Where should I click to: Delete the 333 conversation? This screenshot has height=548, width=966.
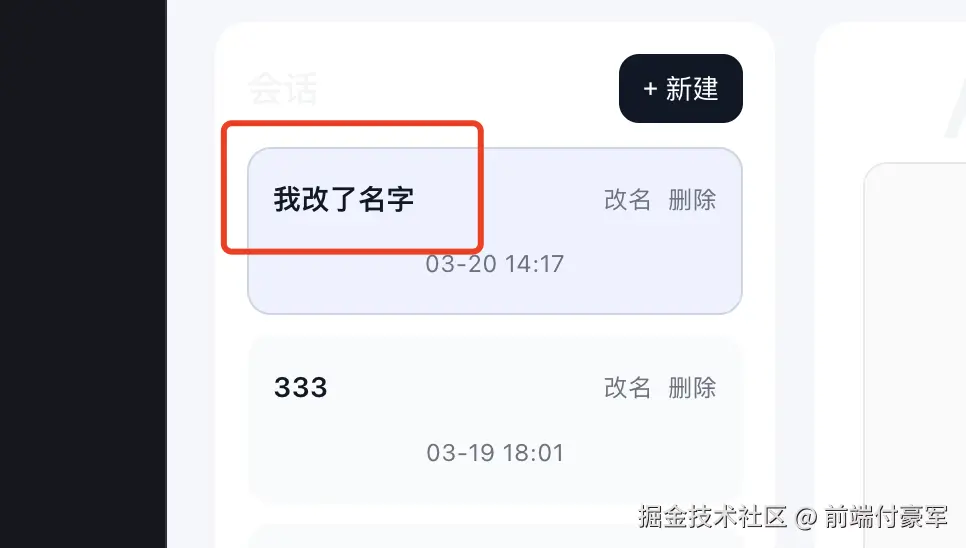click(x=692, y=388)
